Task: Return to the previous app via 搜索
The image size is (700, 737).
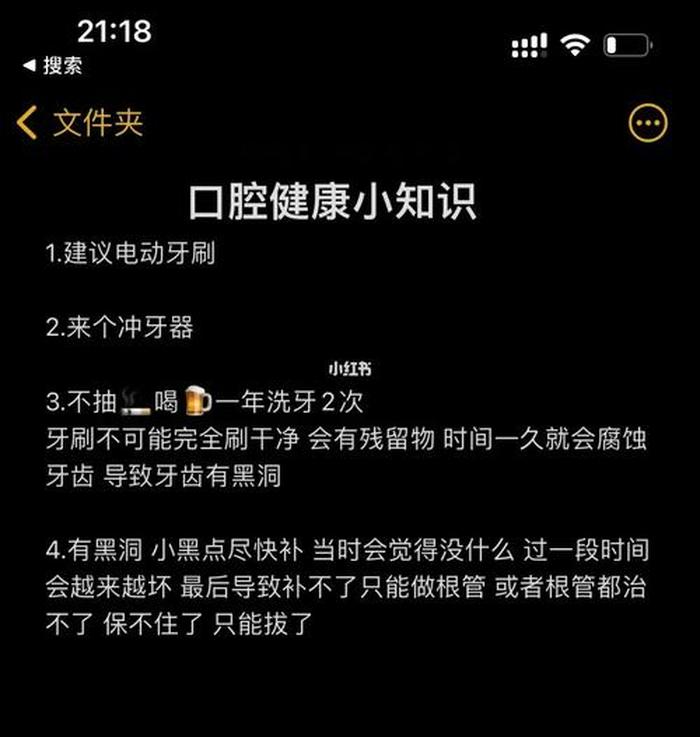Action: click(53, 66)
